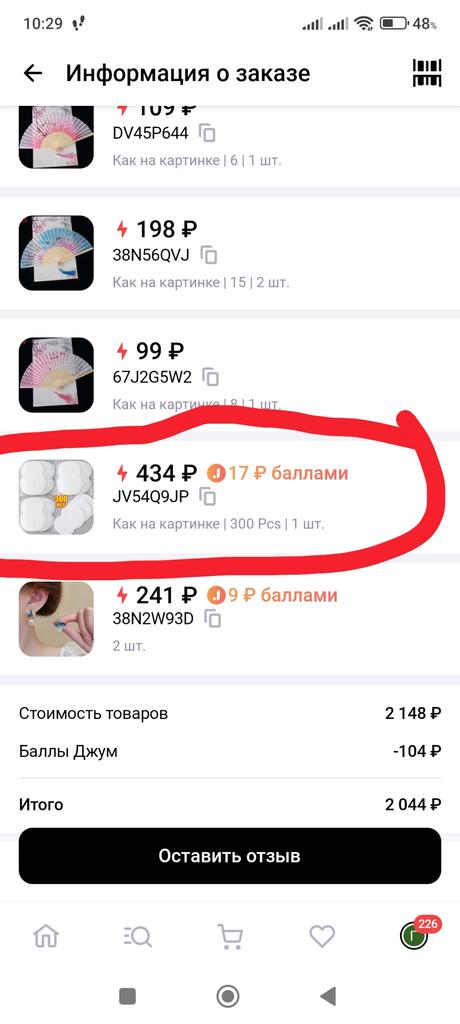Open the shopping cart tab

point(230,937)
